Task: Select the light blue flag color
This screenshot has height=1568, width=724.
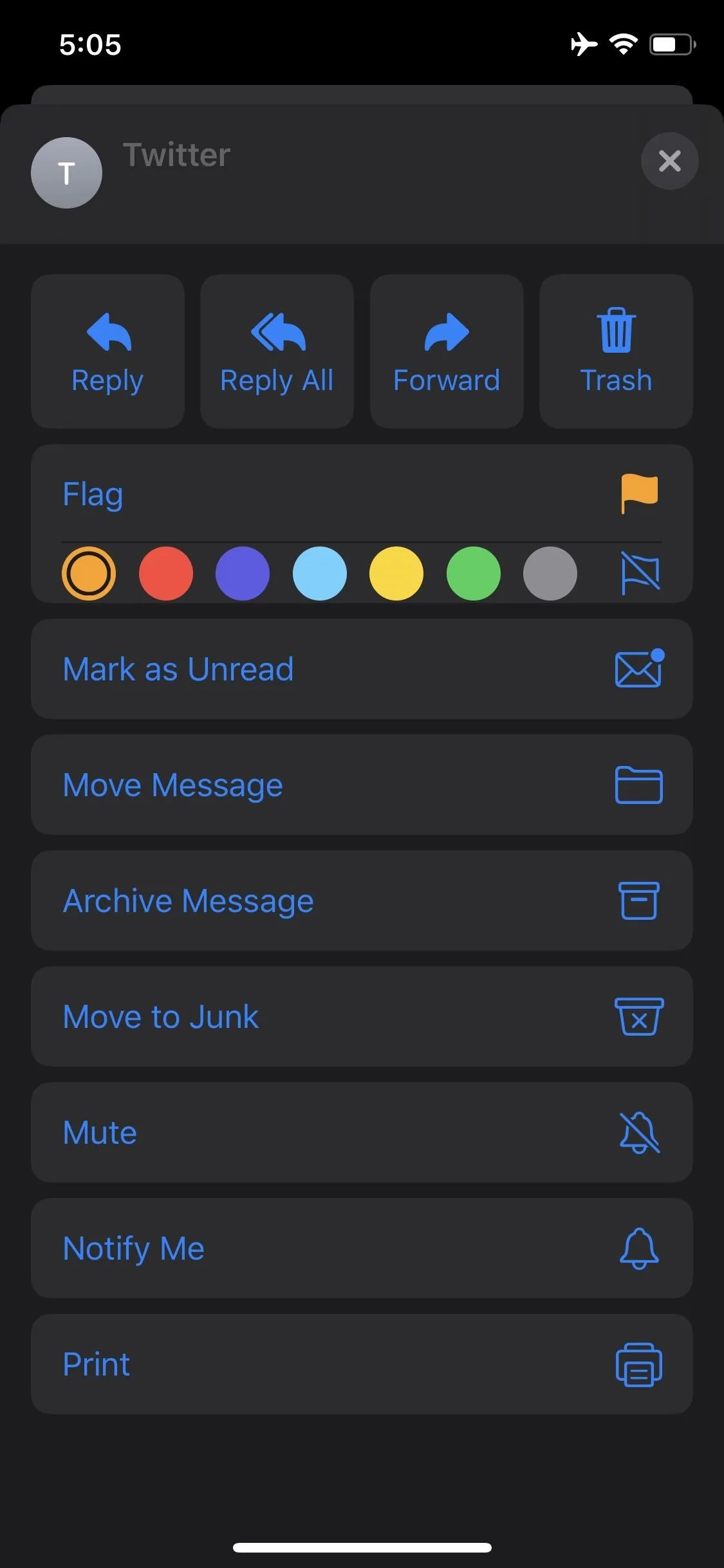Action: (x=320, y=574)
